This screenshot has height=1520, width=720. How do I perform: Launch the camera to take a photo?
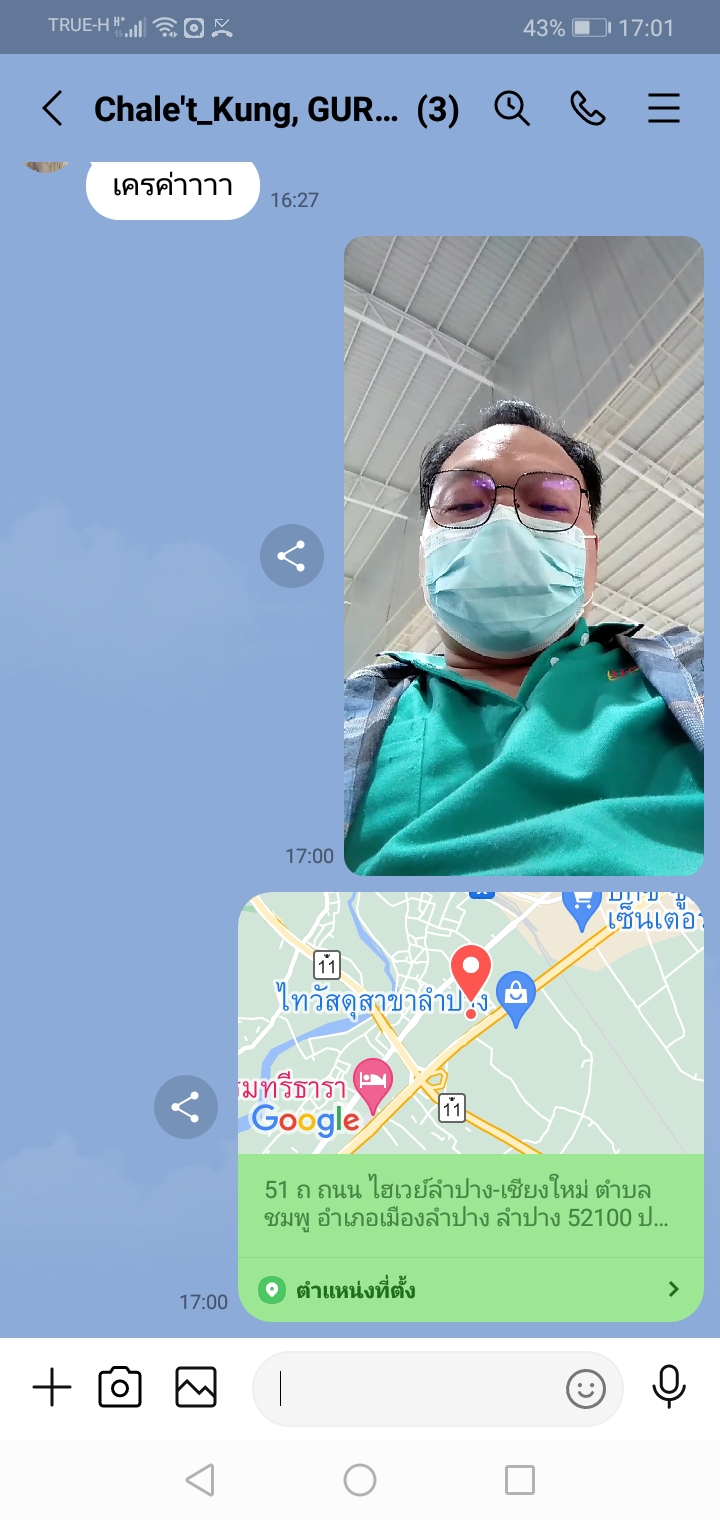pos(120,1388)
